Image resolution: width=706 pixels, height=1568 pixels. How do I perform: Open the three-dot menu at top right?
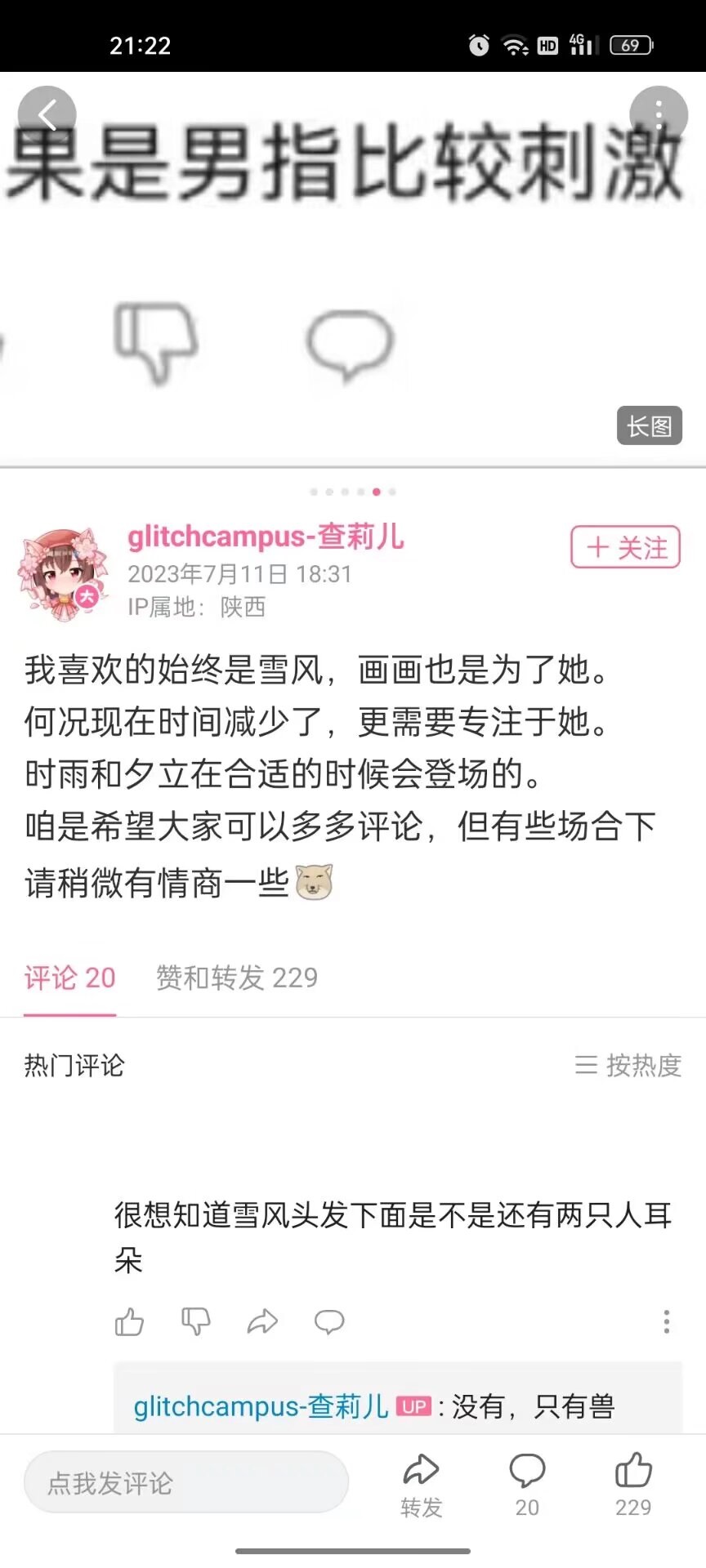[x=659, y=115]
